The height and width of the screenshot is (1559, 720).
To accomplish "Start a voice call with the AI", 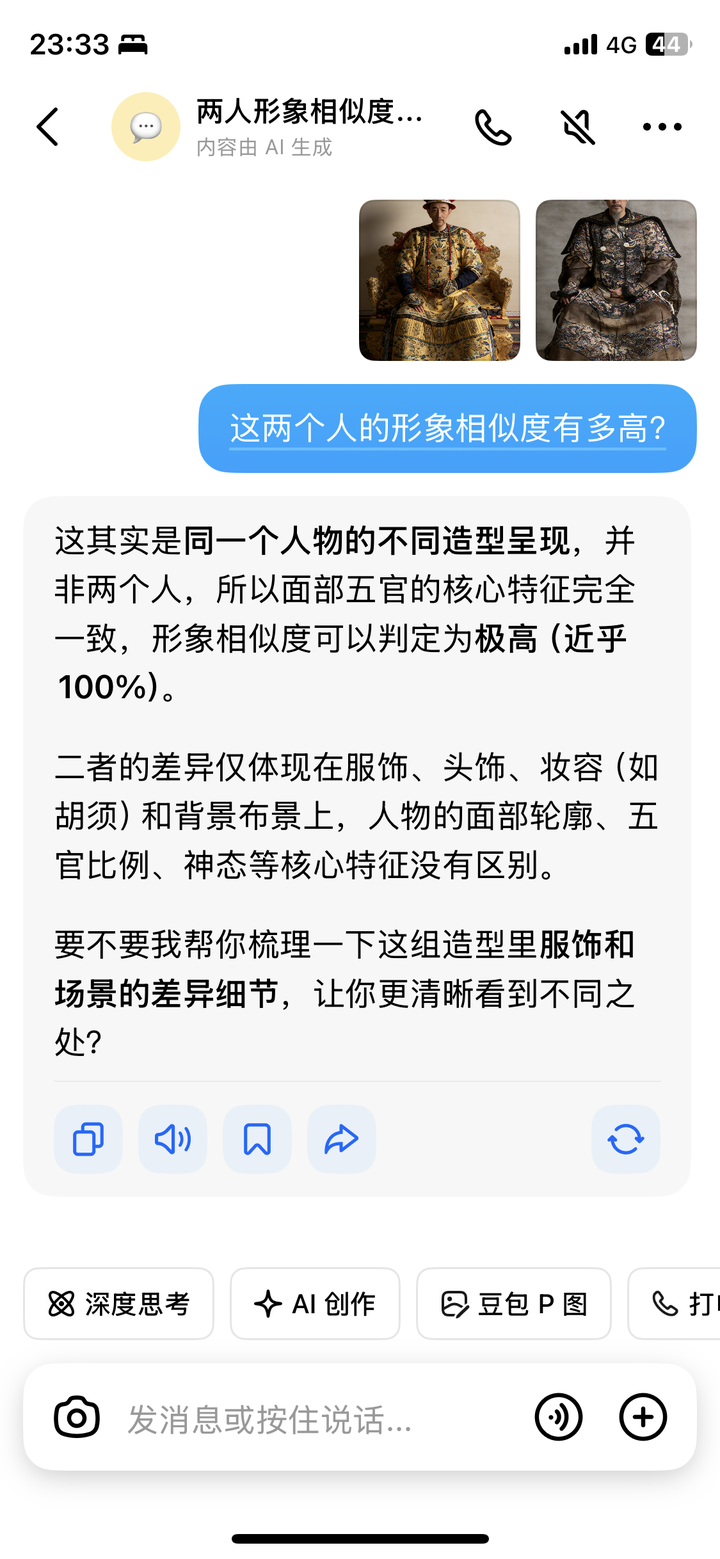I will (x=493, y=127).
